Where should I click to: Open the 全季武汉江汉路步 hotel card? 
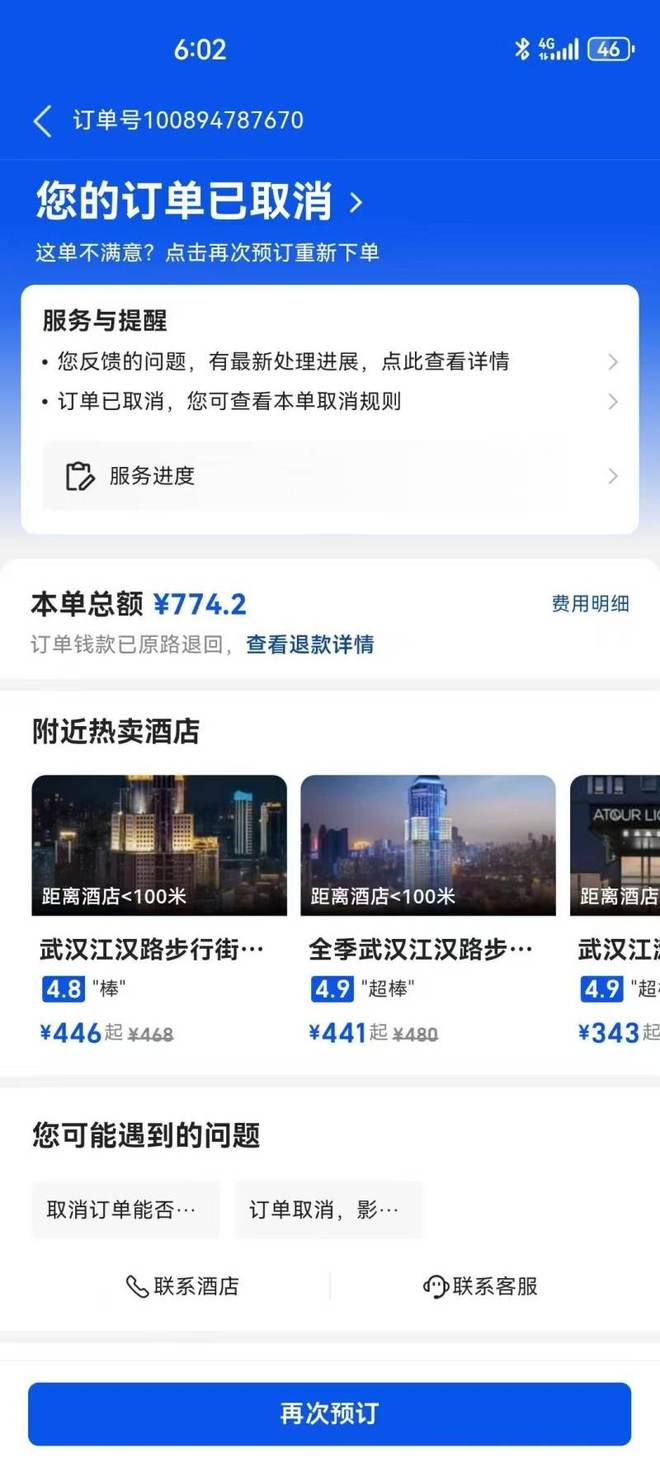tap(428, 911)
